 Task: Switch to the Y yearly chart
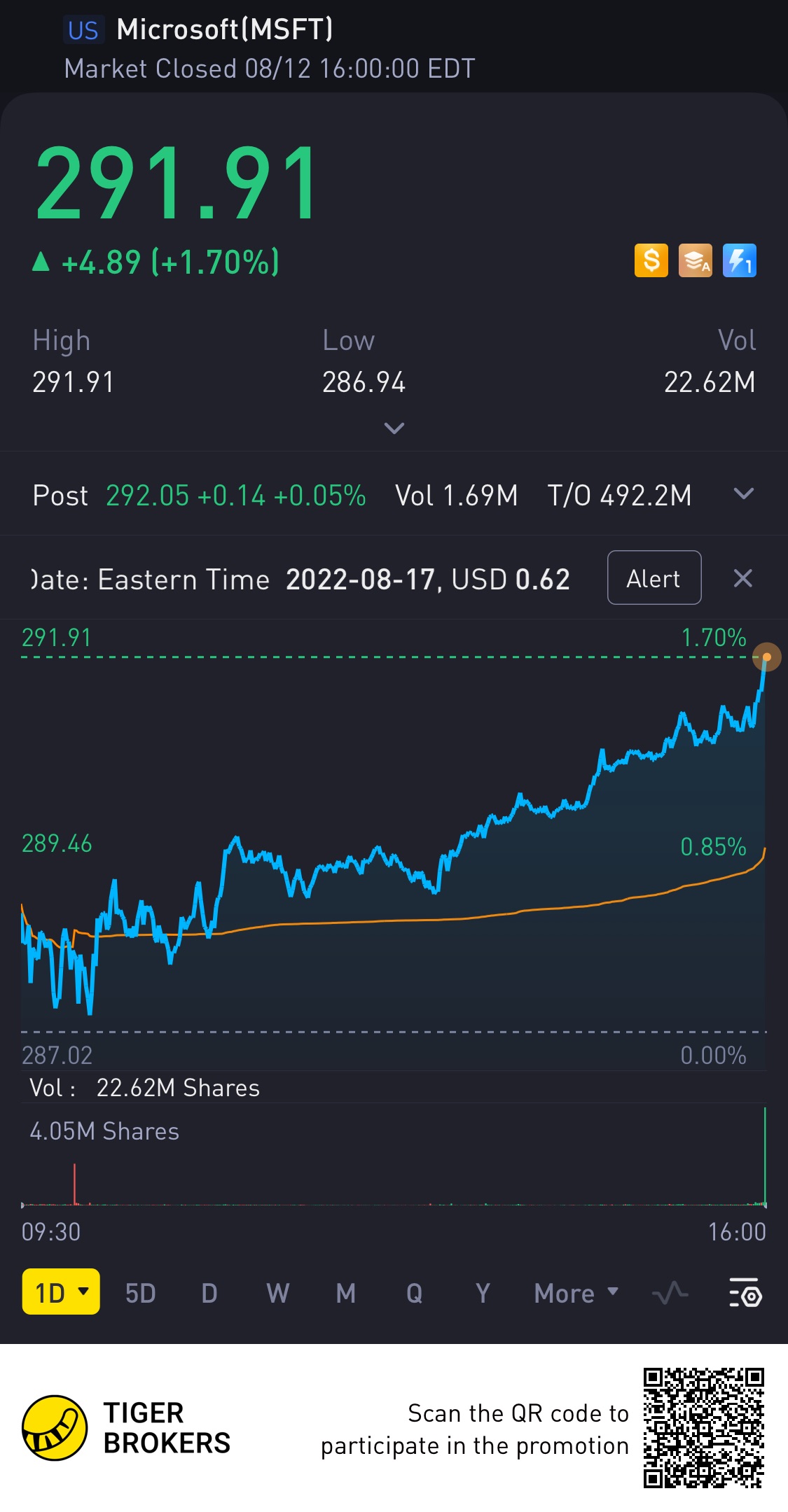483,1293
